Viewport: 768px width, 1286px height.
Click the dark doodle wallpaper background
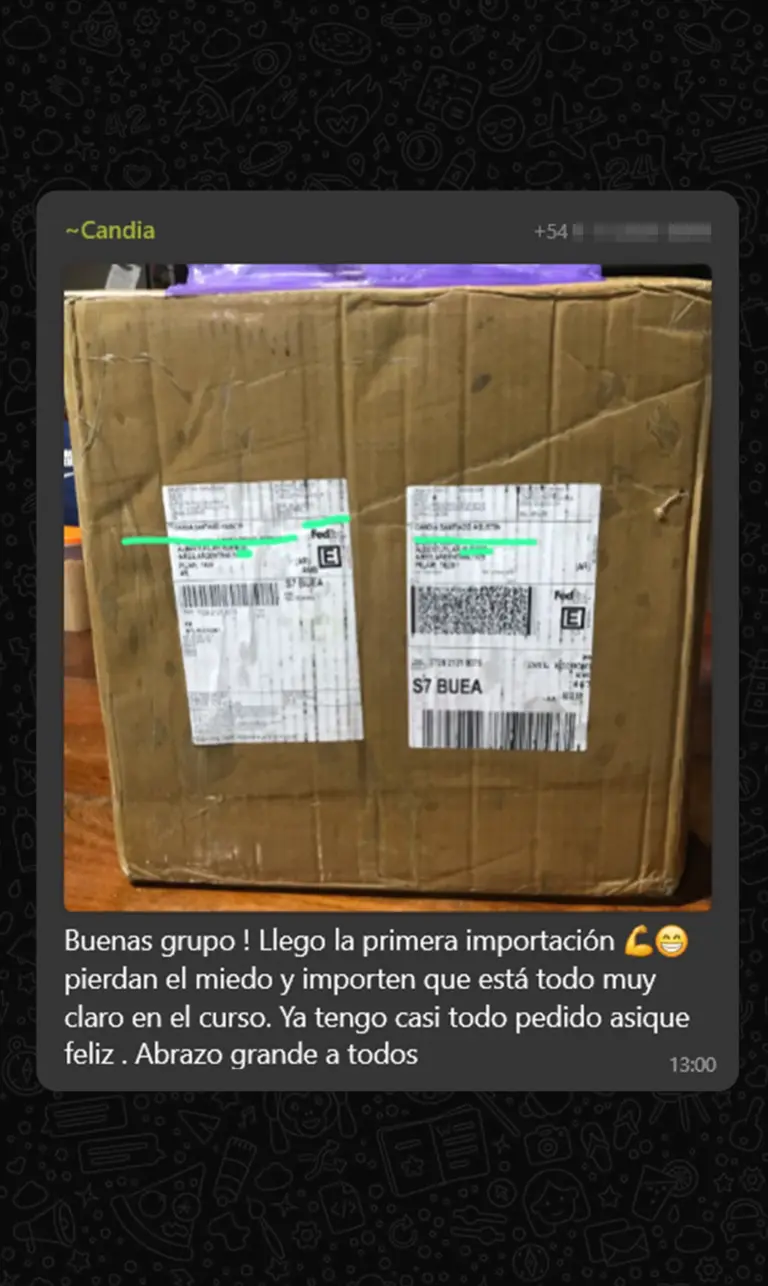tap(384, 100)
